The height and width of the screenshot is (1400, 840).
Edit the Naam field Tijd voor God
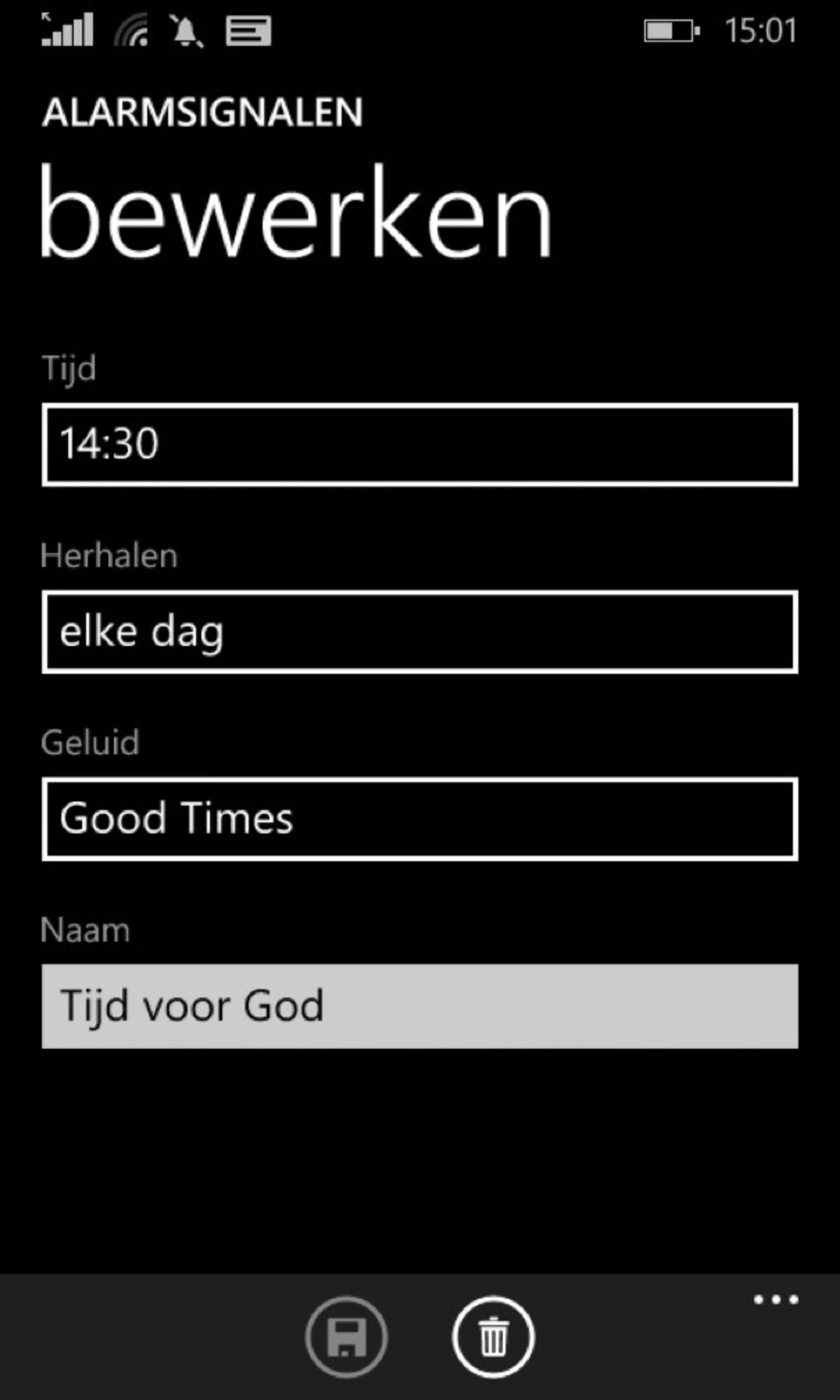click(x=420, y=1006)
